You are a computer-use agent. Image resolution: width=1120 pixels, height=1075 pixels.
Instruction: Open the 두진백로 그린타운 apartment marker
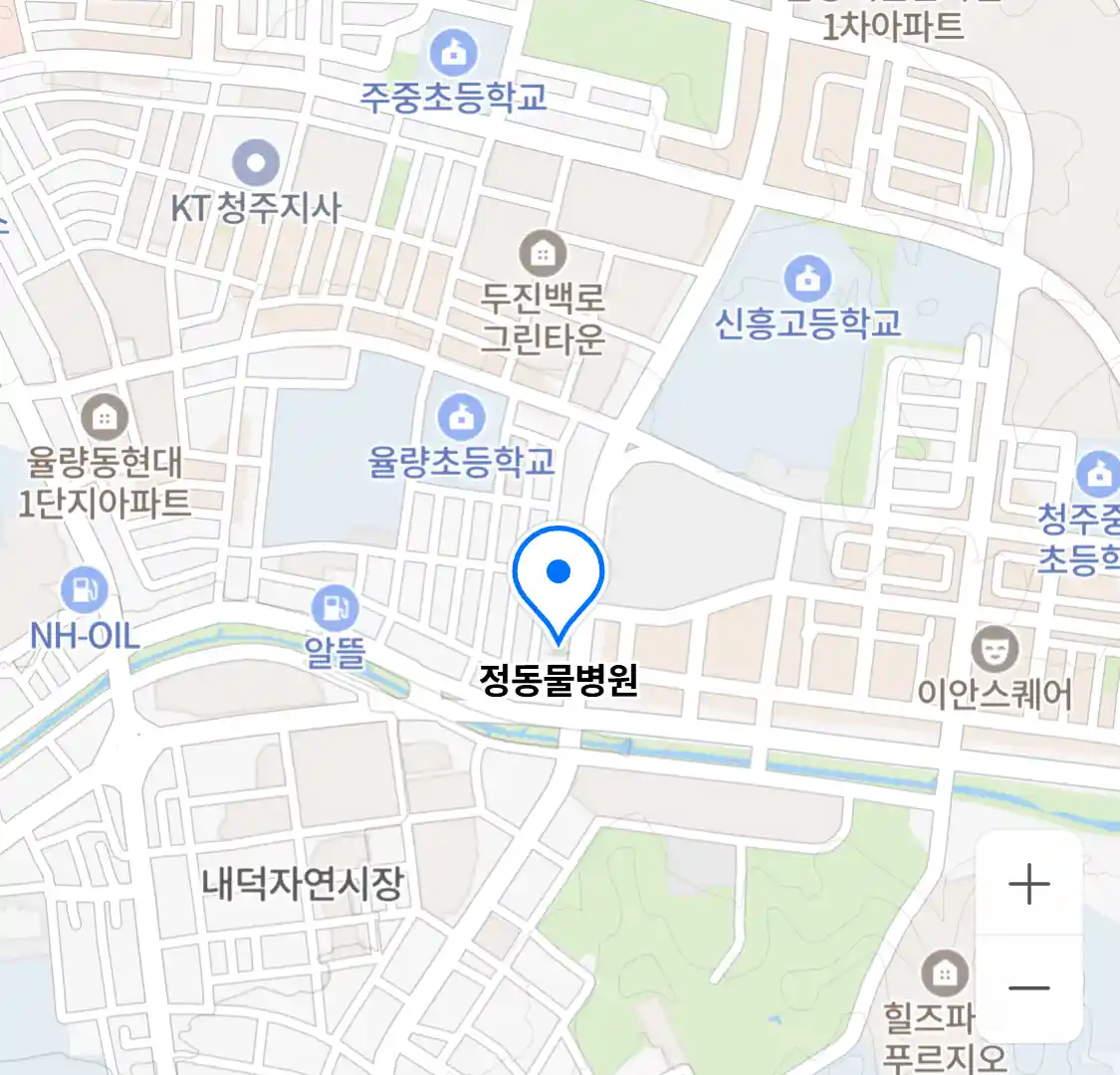point(543,253)
